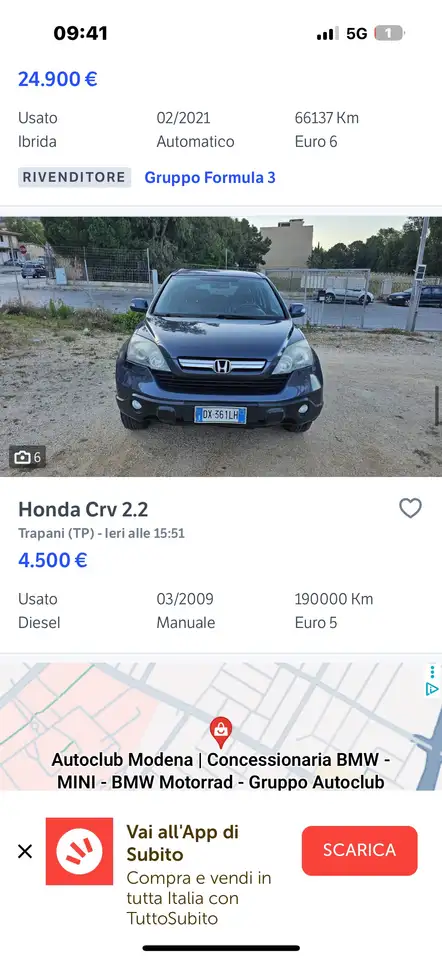The height and width of the screenshot is (960, 442).
Task: Save Honda Crv 2.2 with heart icon
Action: (x=410, y=508)
